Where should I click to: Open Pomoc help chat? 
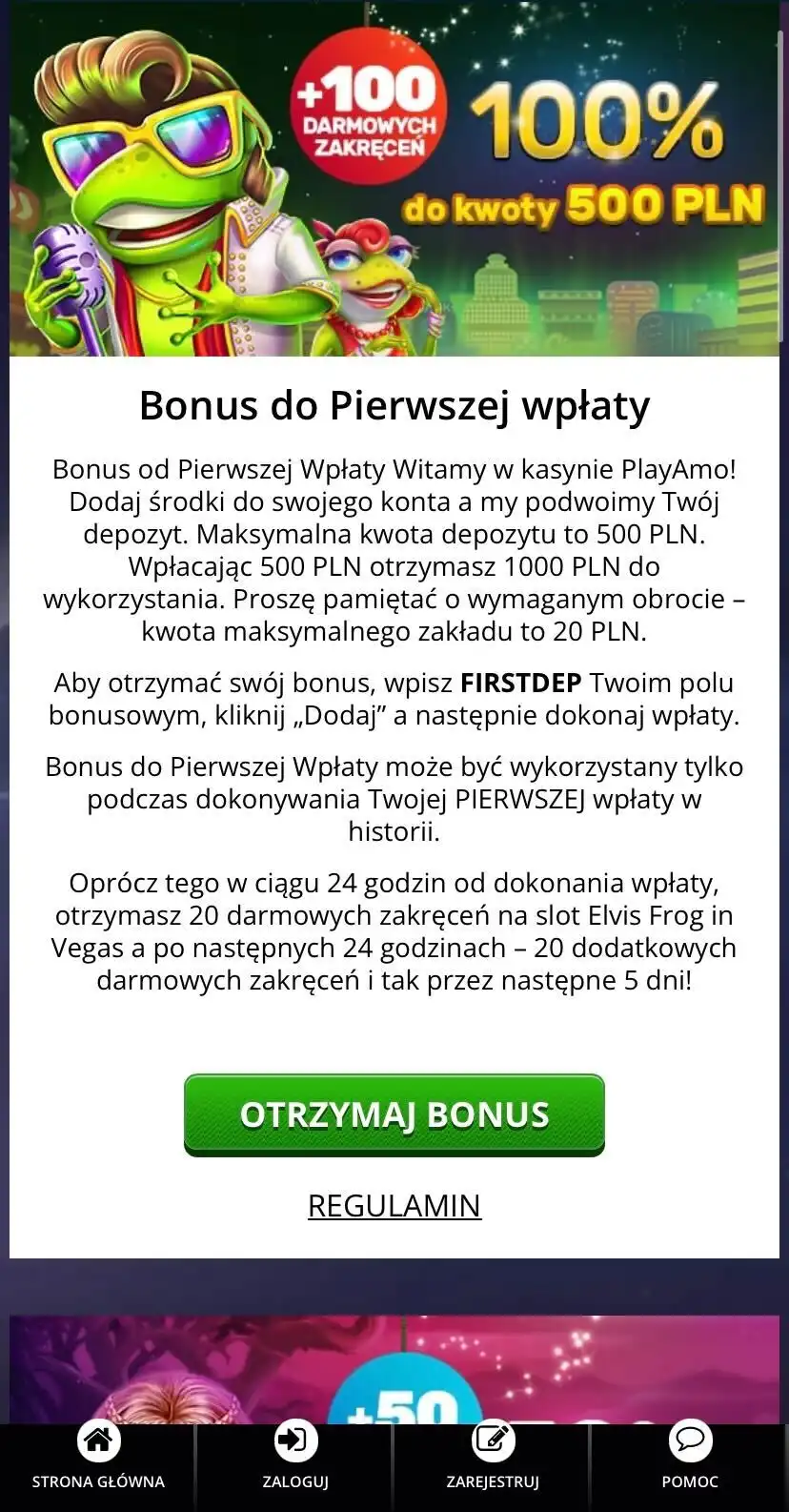(690, 1457)
